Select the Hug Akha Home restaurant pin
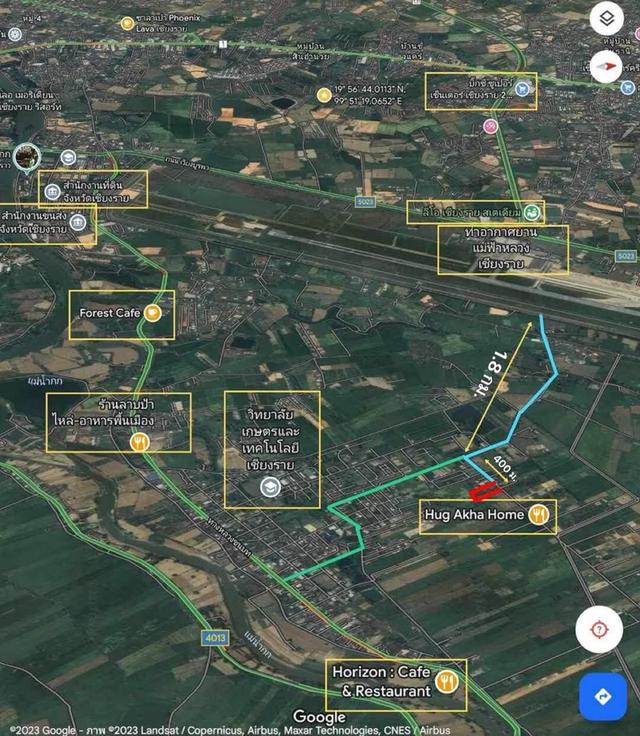The width and height of the screenshot is (640, 736). coord(541,515)
